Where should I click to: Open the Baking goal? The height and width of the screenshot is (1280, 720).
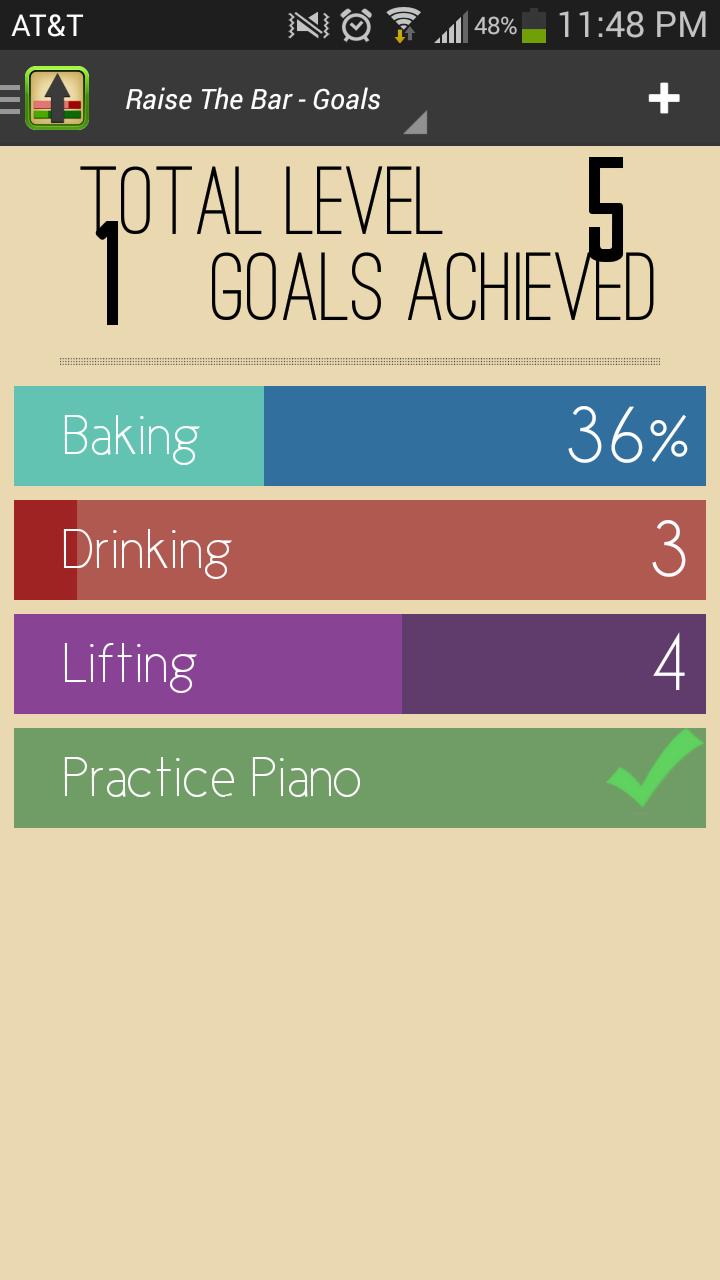(360, 436)
